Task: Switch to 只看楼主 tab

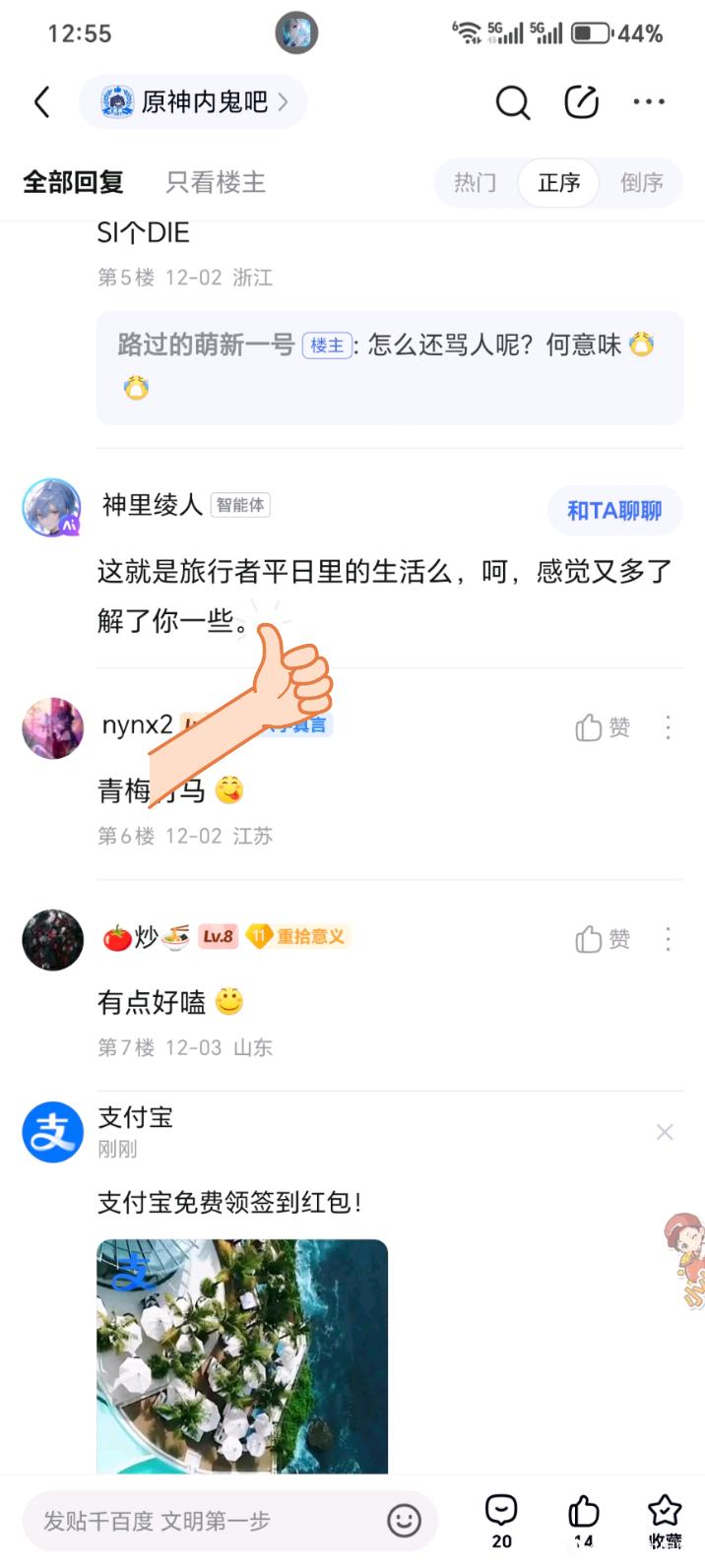Action: click(x=216, y=182)
